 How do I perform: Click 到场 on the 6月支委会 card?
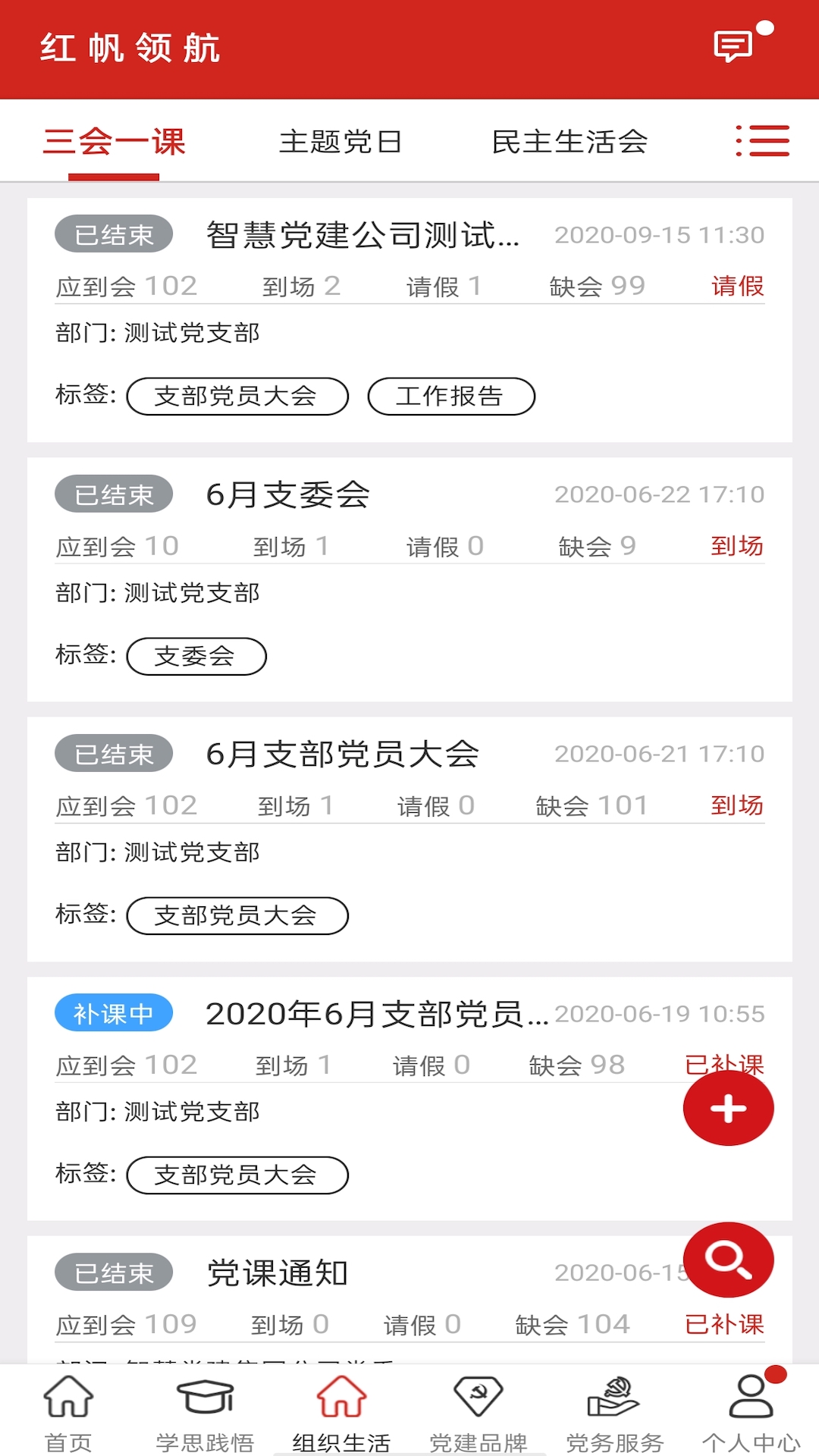tap(736, 546)
